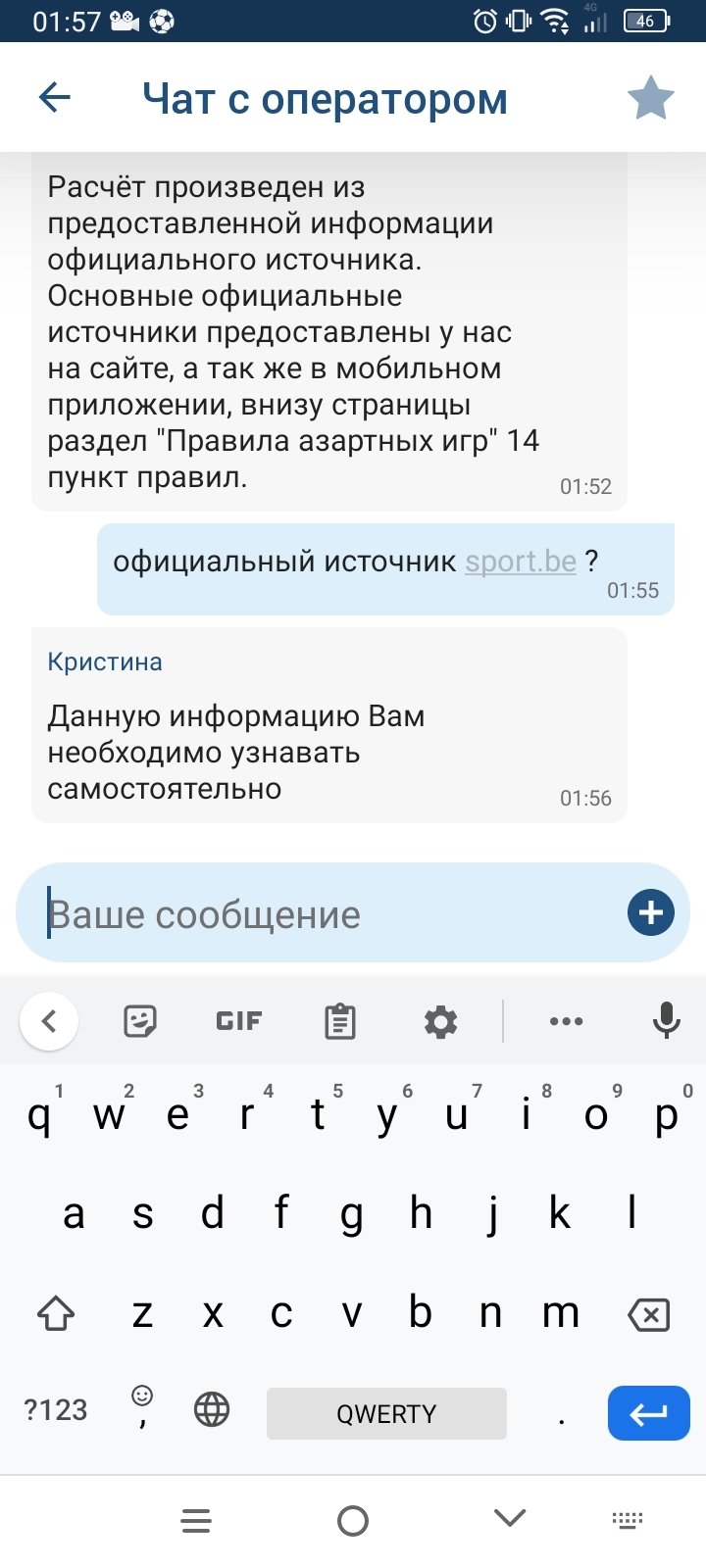Image resolution: width=706 pixels, height=1568 pixels.
Task: Tap the enter key on the keyboard
Action: point(648,1413)
